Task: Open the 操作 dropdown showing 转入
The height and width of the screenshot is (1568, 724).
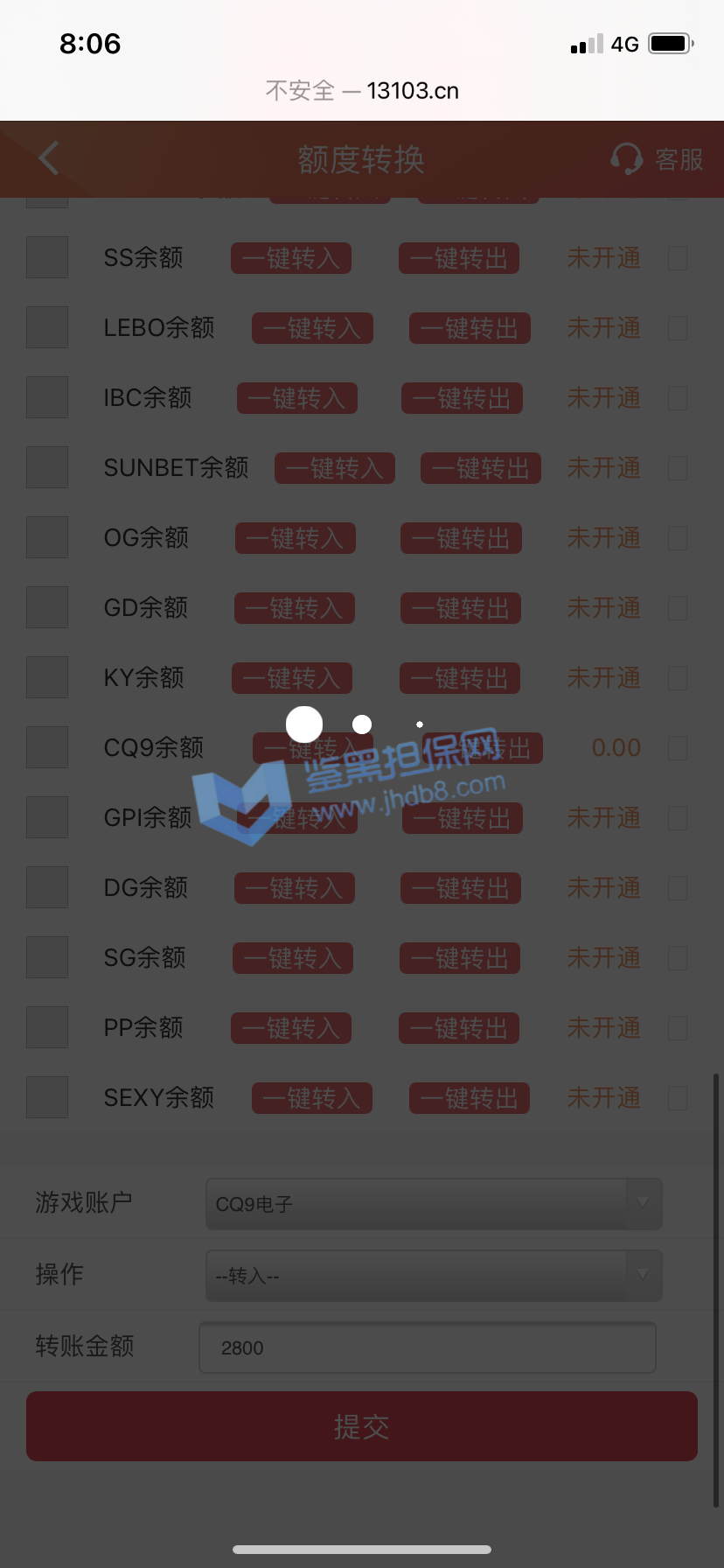Action: click(434, 1276)
